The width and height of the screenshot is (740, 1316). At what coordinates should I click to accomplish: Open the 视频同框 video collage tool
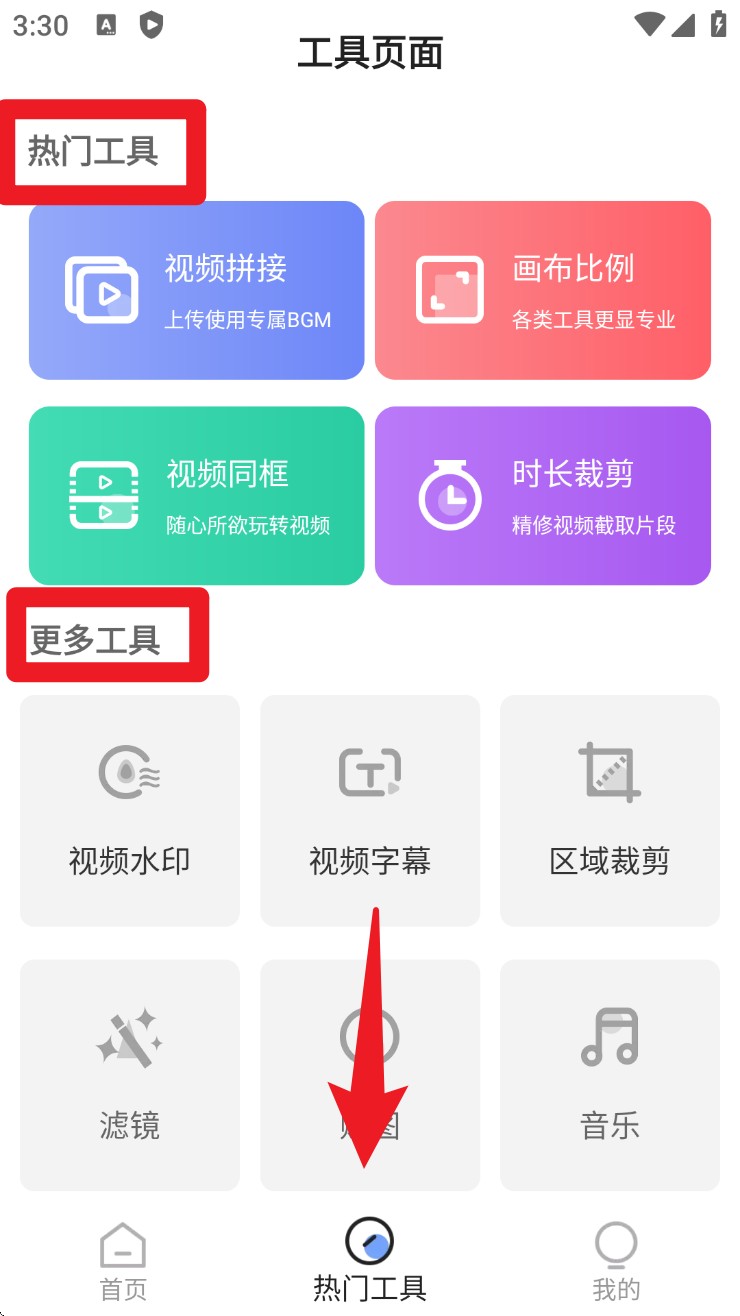[x=196, y=495]
